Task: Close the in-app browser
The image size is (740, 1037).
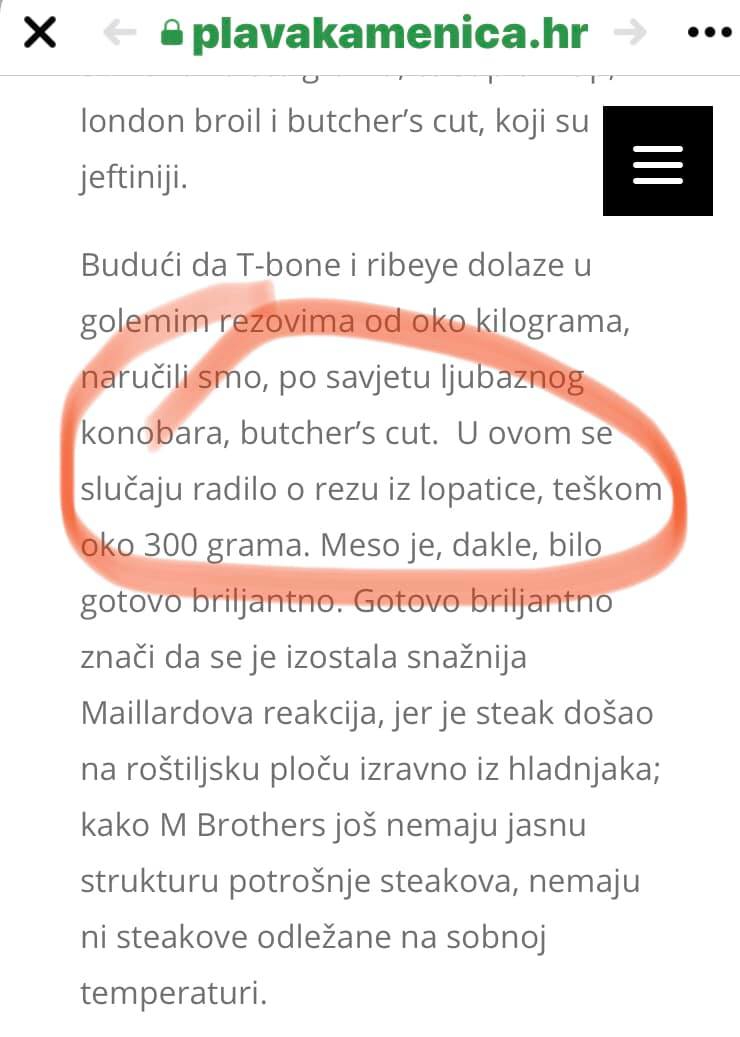Action: tap(40, 33)
